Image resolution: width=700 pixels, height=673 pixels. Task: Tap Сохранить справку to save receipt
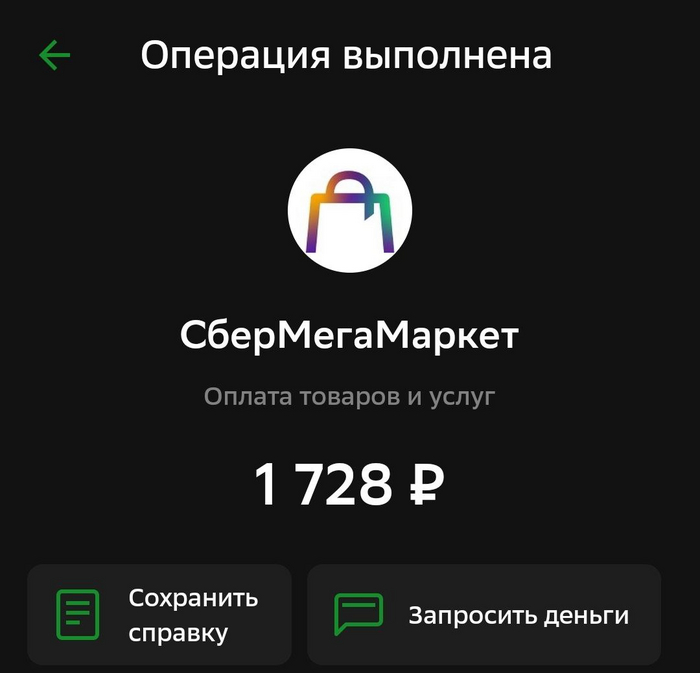pos(159,615)
